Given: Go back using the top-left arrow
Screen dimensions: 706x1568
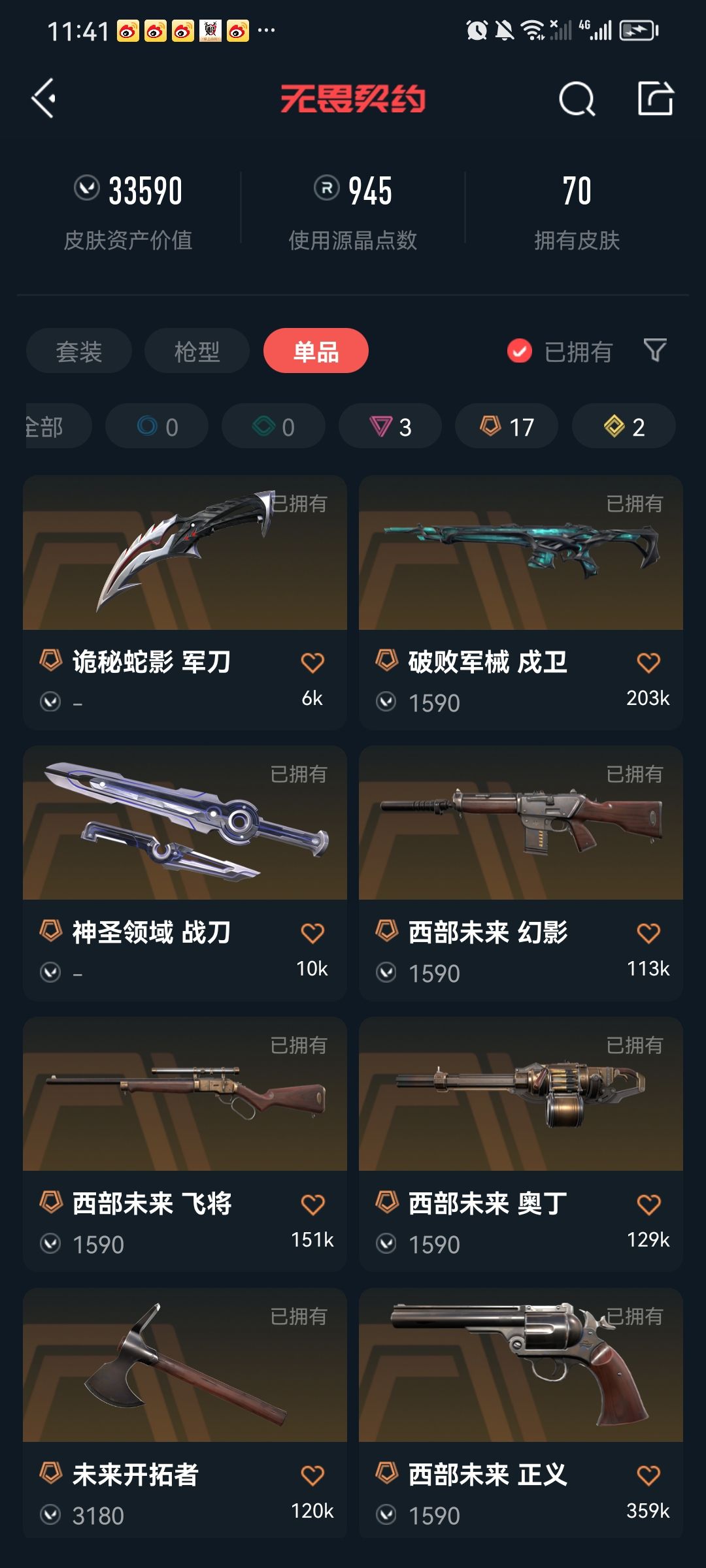Looking at the screenshot, I should [x=44, y=99].
